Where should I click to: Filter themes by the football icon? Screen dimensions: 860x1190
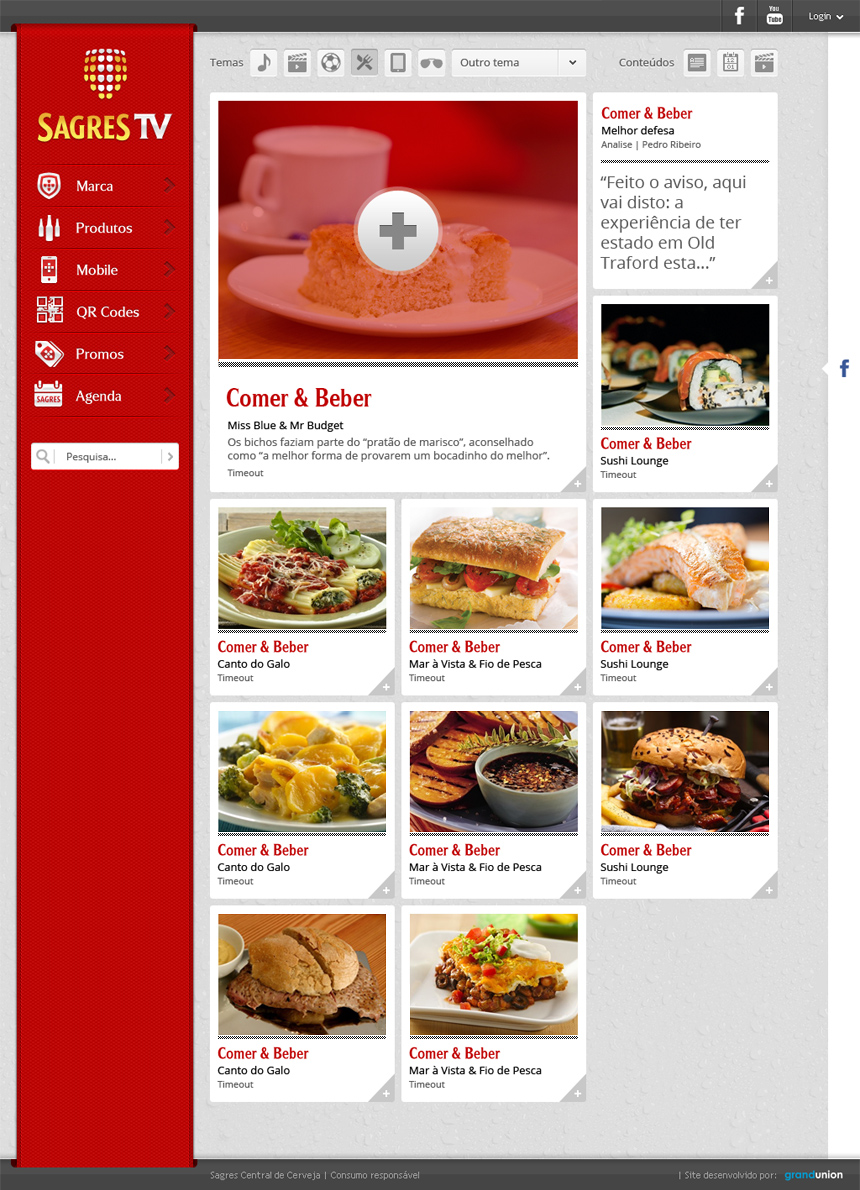point(331,63)
